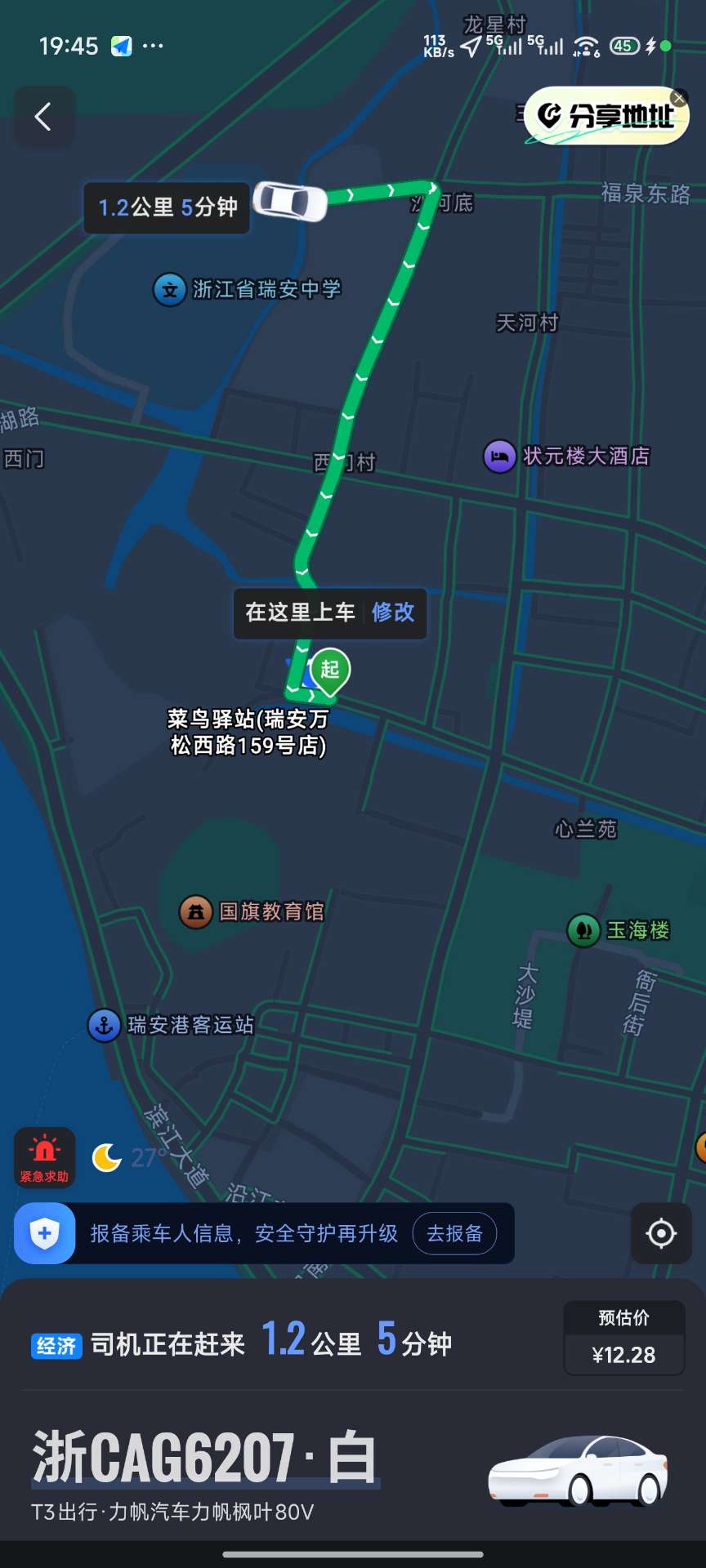Go back using the top-left arrow
The width and height of the screenshot is (706, 1568).
pos(44,117)
